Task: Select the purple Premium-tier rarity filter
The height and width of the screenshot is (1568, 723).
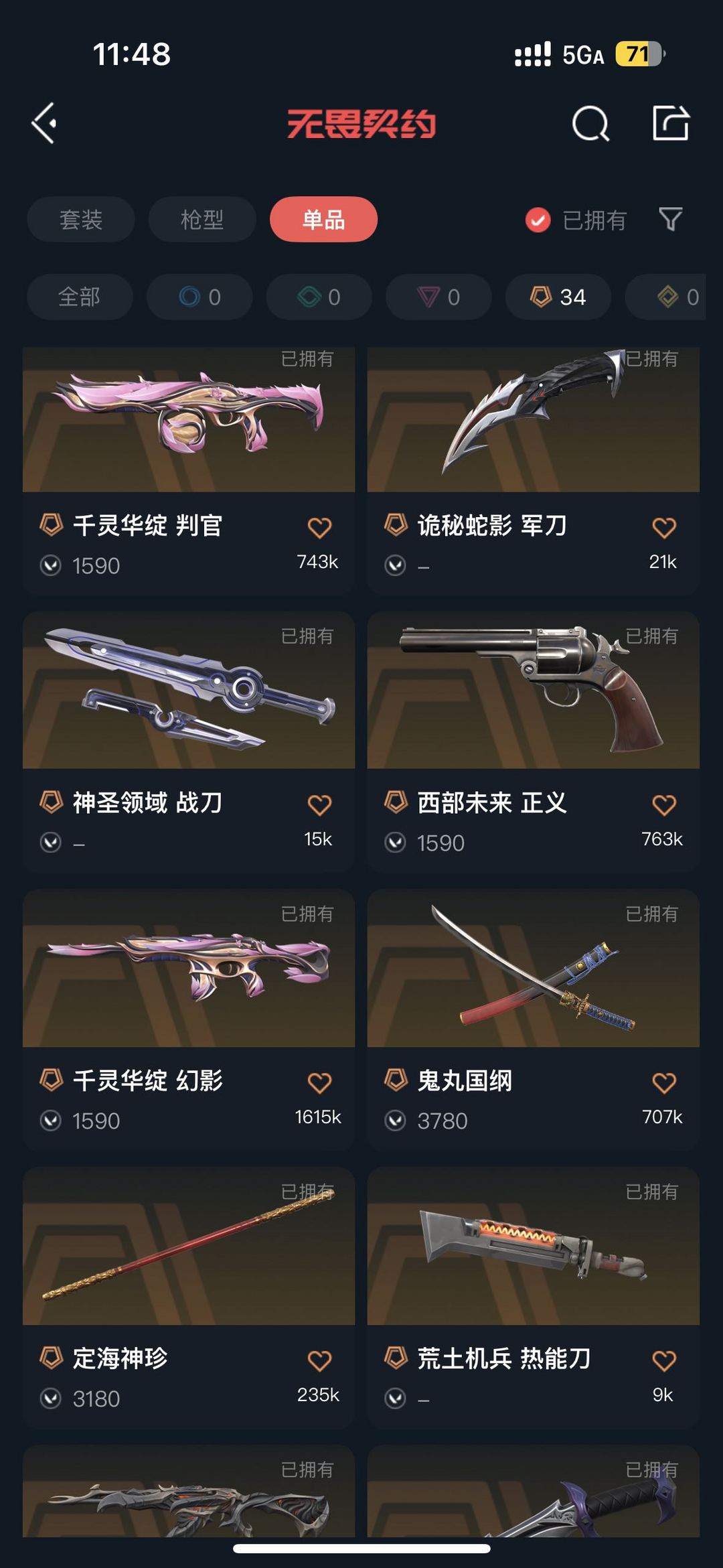Action: pos(438,297)
